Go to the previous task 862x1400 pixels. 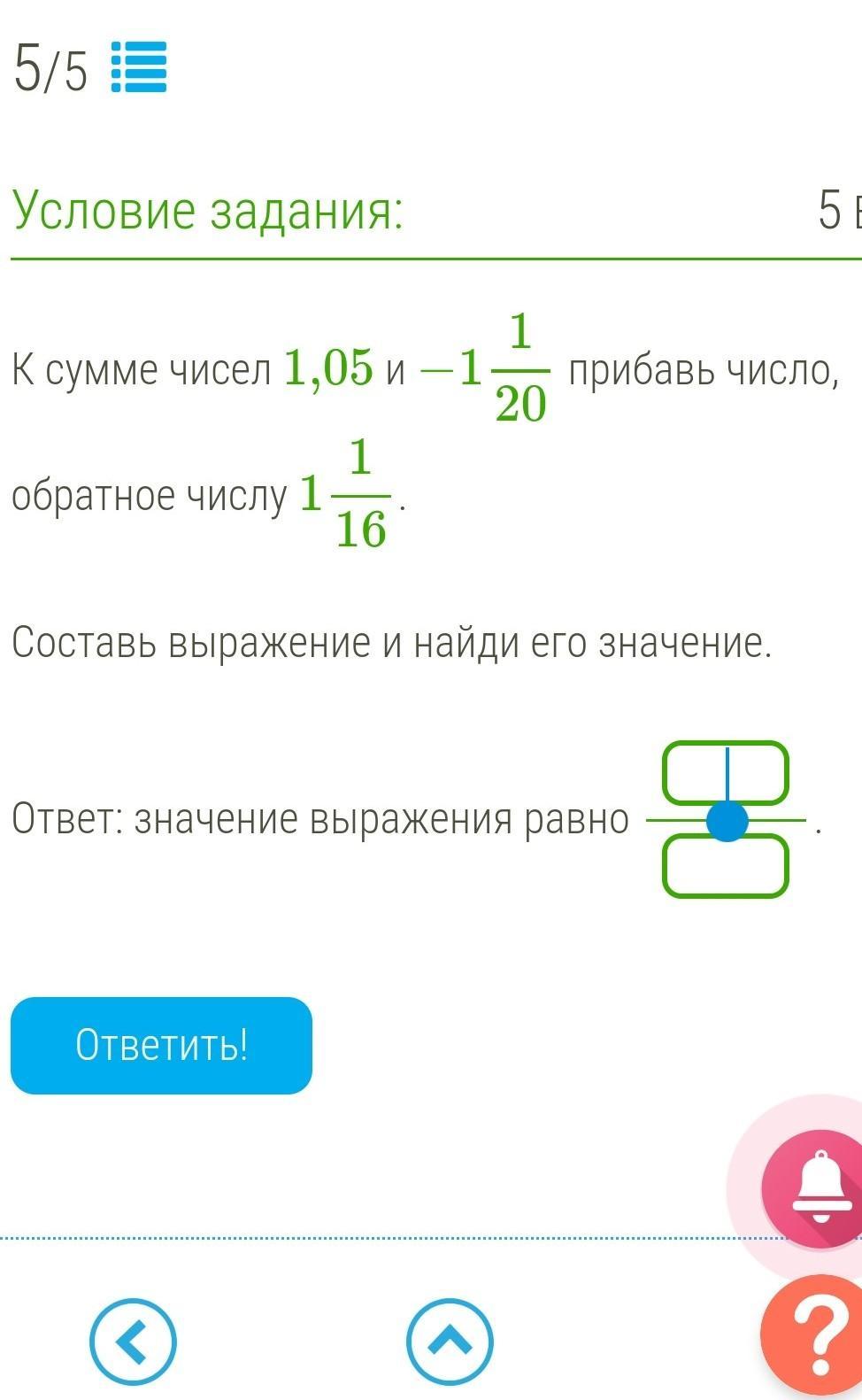pyautogui.click(x=133, y=1342)
